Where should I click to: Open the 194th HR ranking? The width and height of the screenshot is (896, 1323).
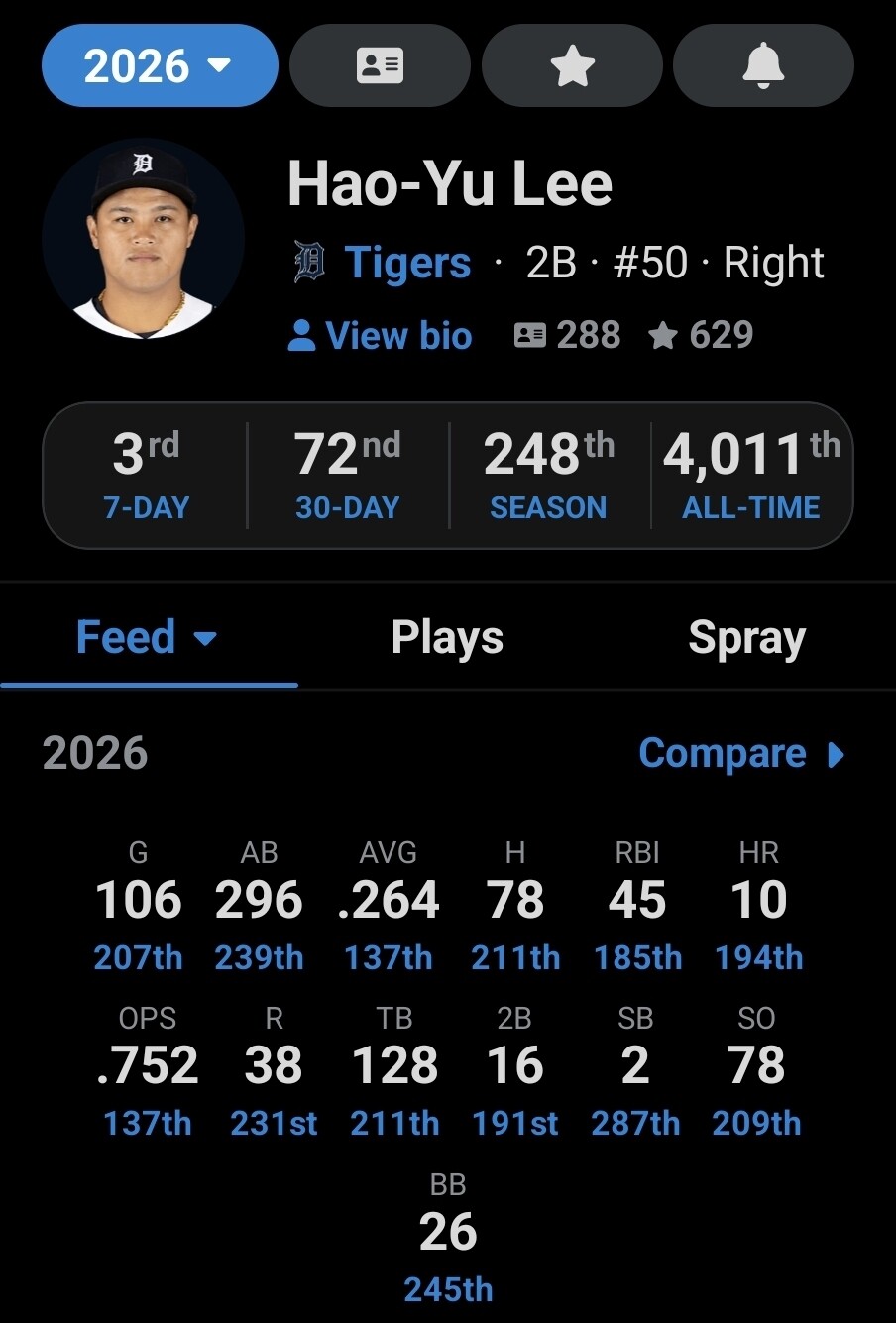click(758, 958)
